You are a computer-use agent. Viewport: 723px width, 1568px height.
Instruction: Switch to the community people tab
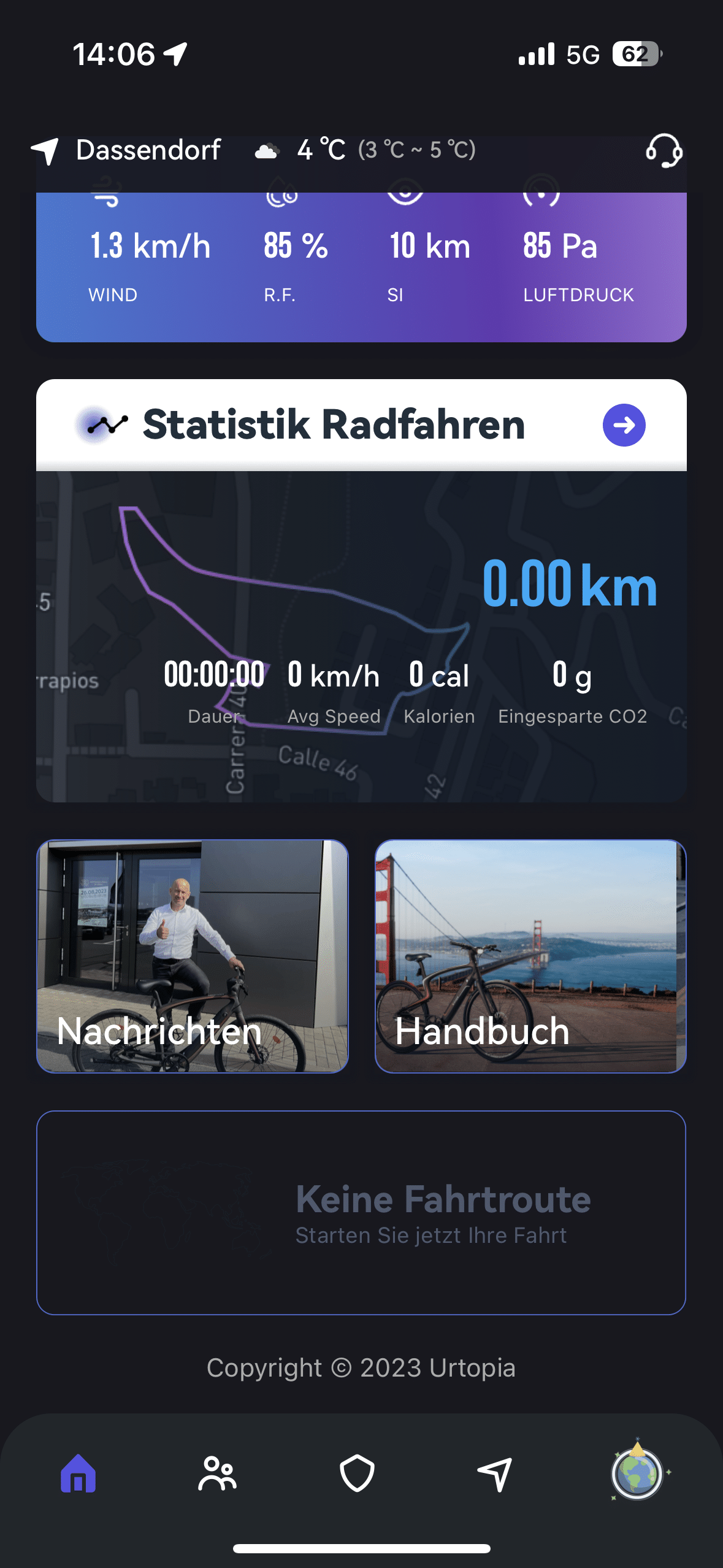[x=217, y=1473]
